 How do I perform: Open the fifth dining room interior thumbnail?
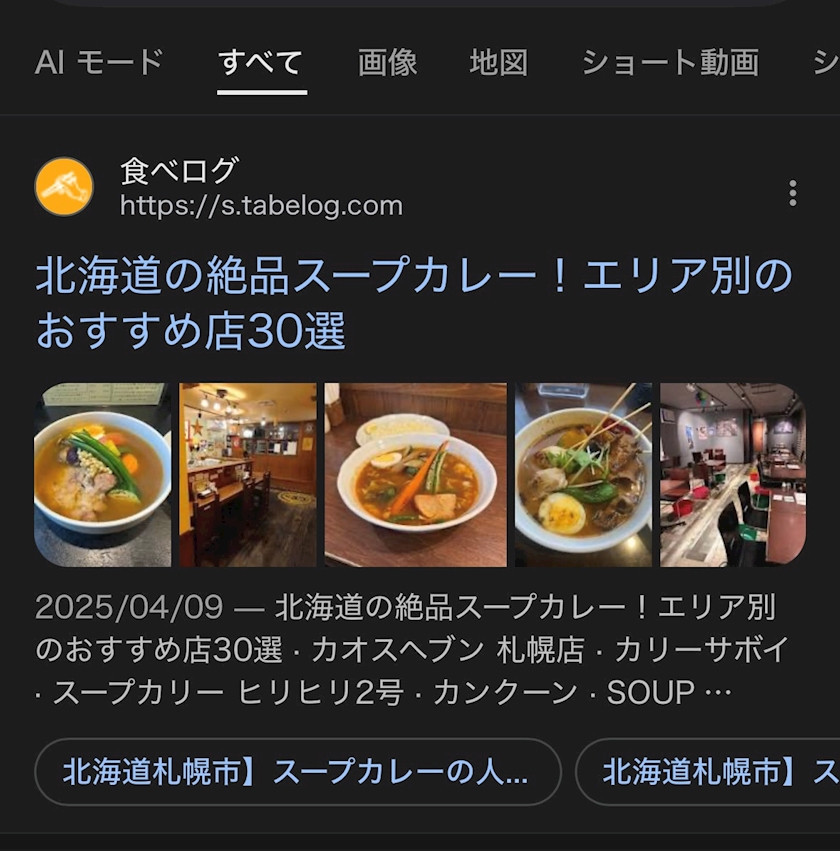pyautogui.click(x=732, y=475)
